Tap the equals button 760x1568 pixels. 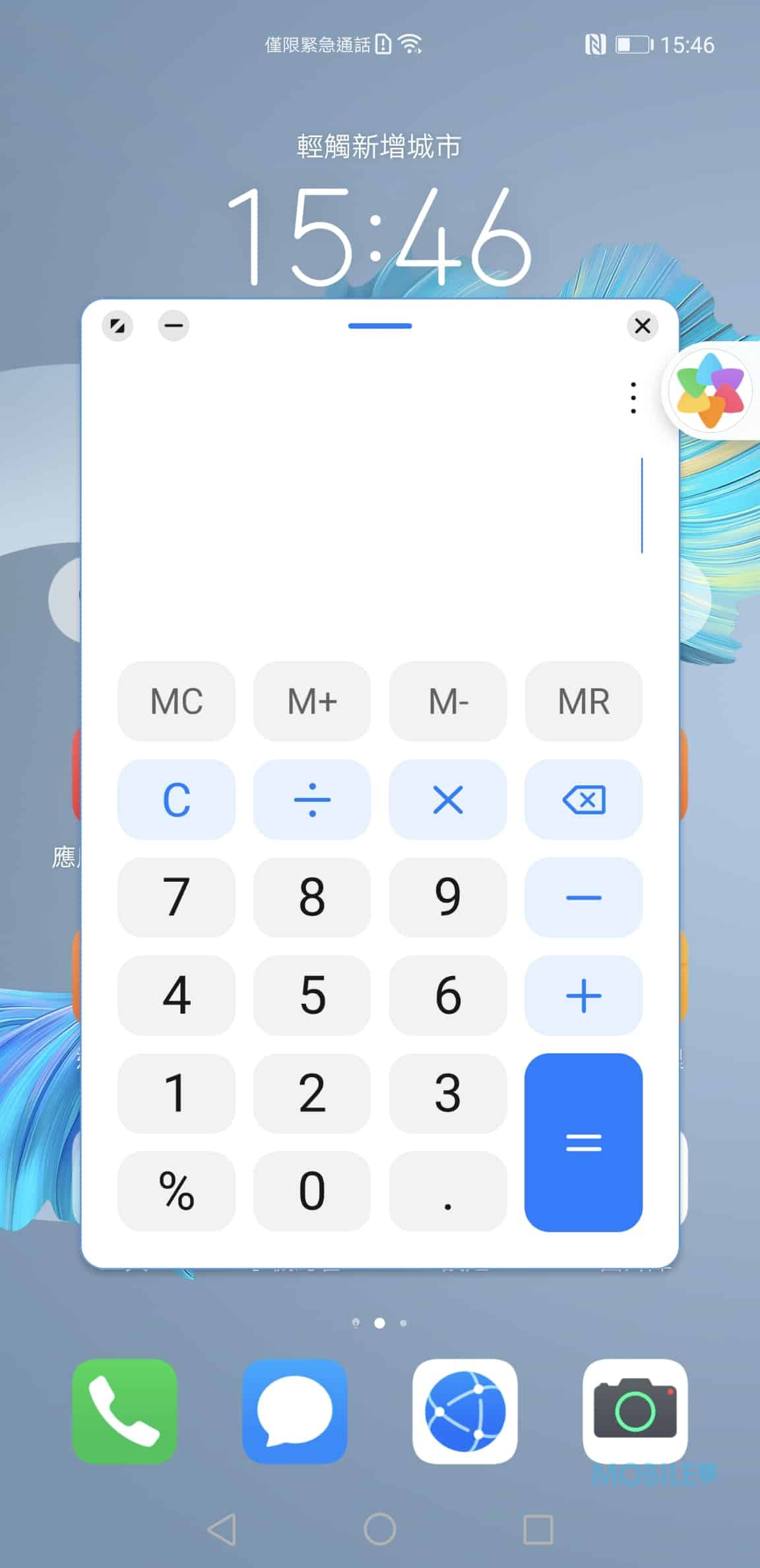(584, 1142)
